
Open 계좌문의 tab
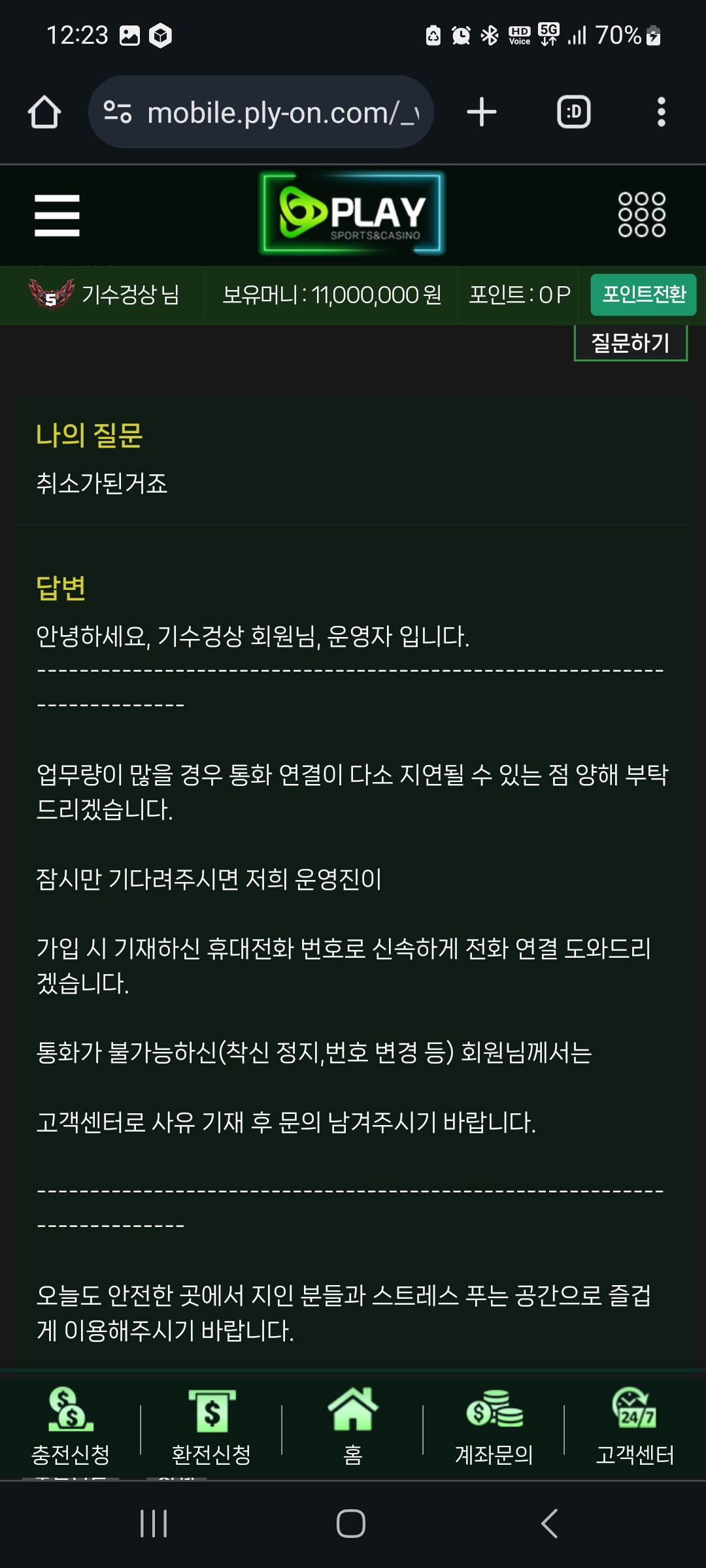point(494,1426)
